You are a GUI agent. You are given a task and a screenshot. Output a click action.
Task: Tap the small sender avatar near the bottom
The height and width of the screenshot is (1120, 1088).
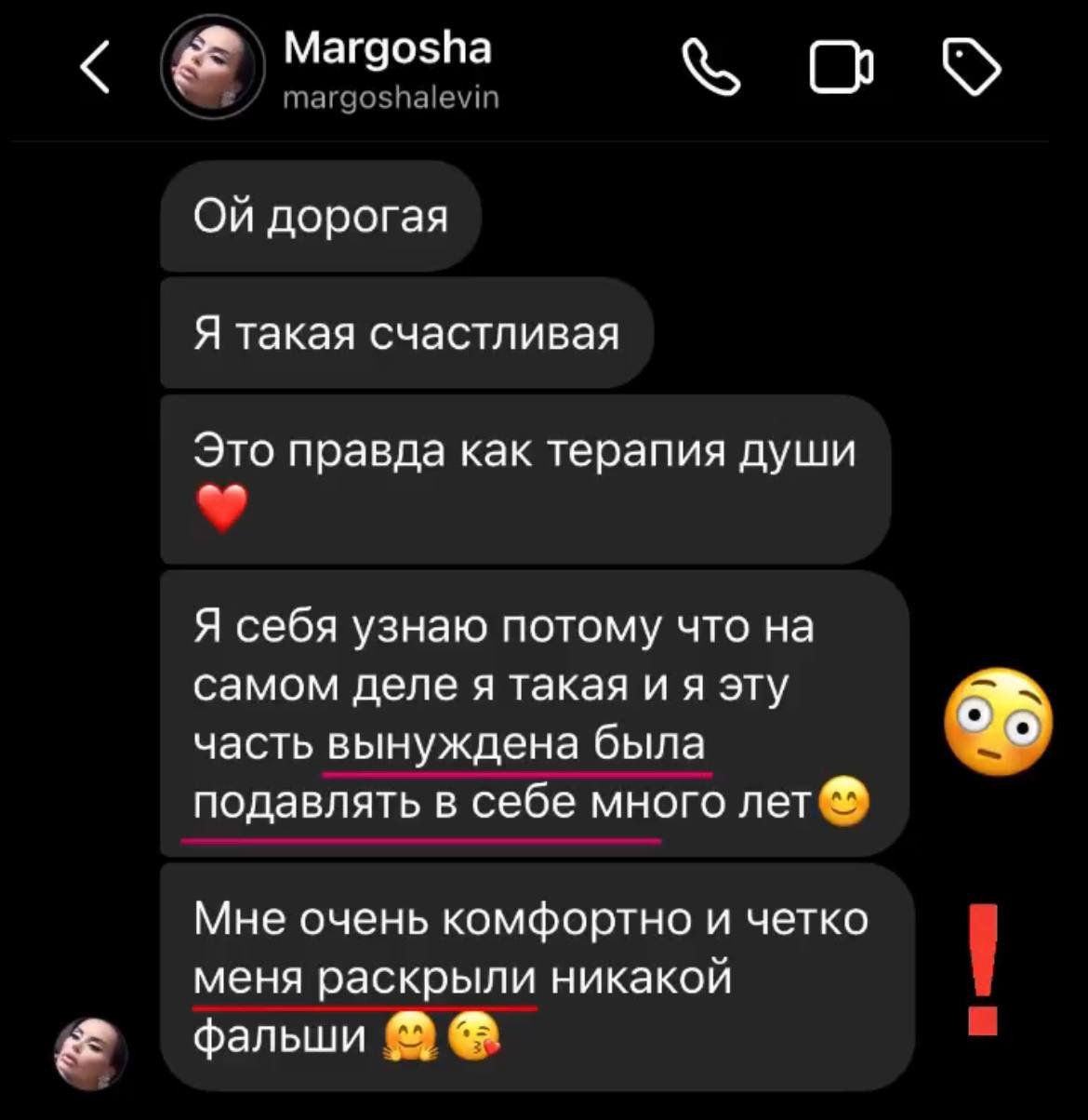pyautogui.click(x=90, y=1052)
